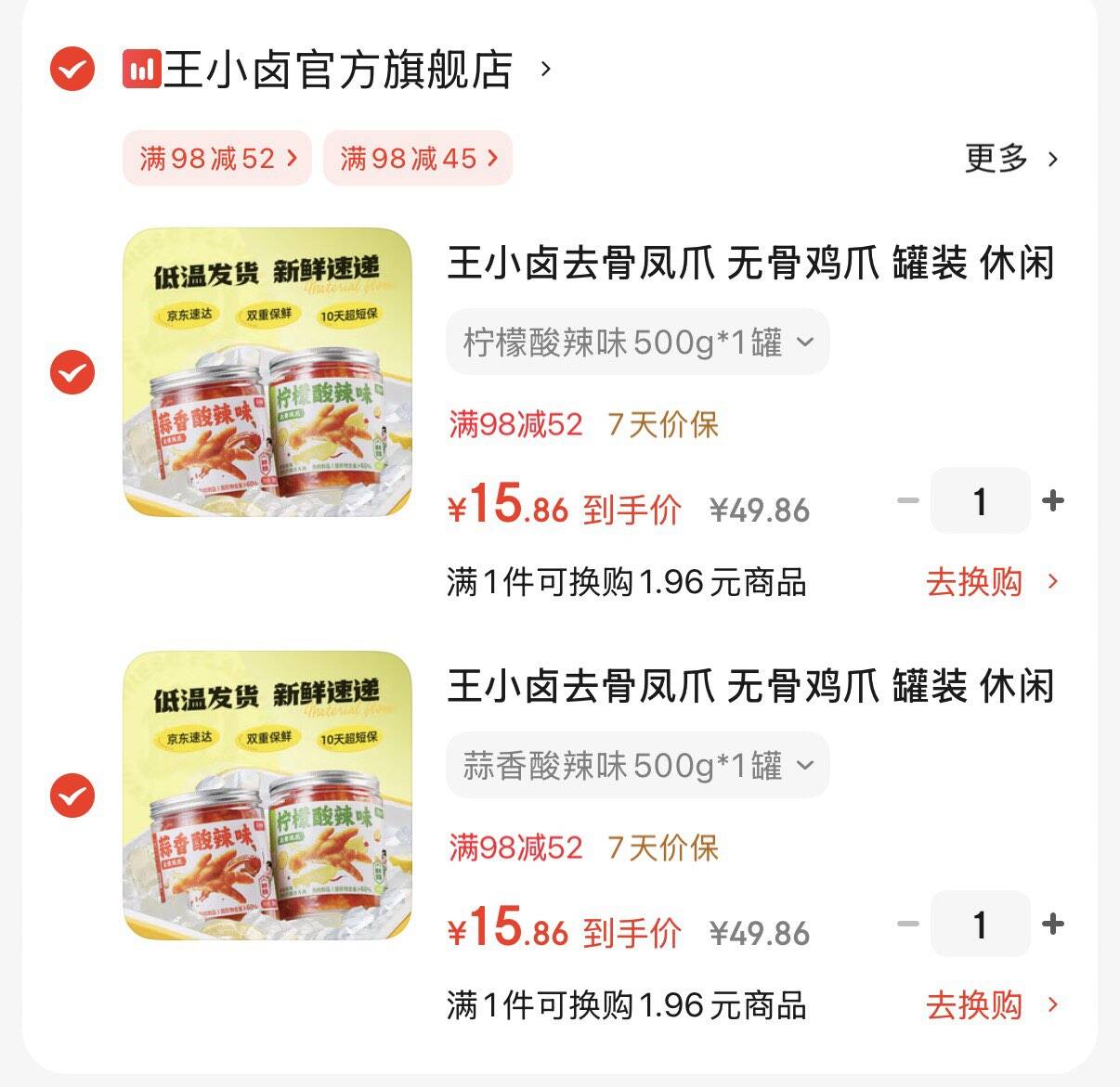
Task: Expand the 柠檬酸辣味 500g*1罐 variant dropdown
Action: pos(637,343)
